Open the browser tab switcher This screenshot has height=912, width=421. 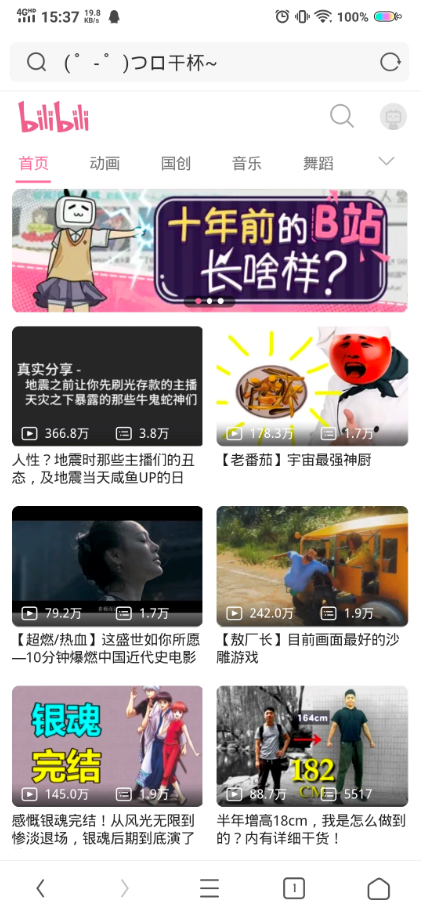[x=294, y=888]
